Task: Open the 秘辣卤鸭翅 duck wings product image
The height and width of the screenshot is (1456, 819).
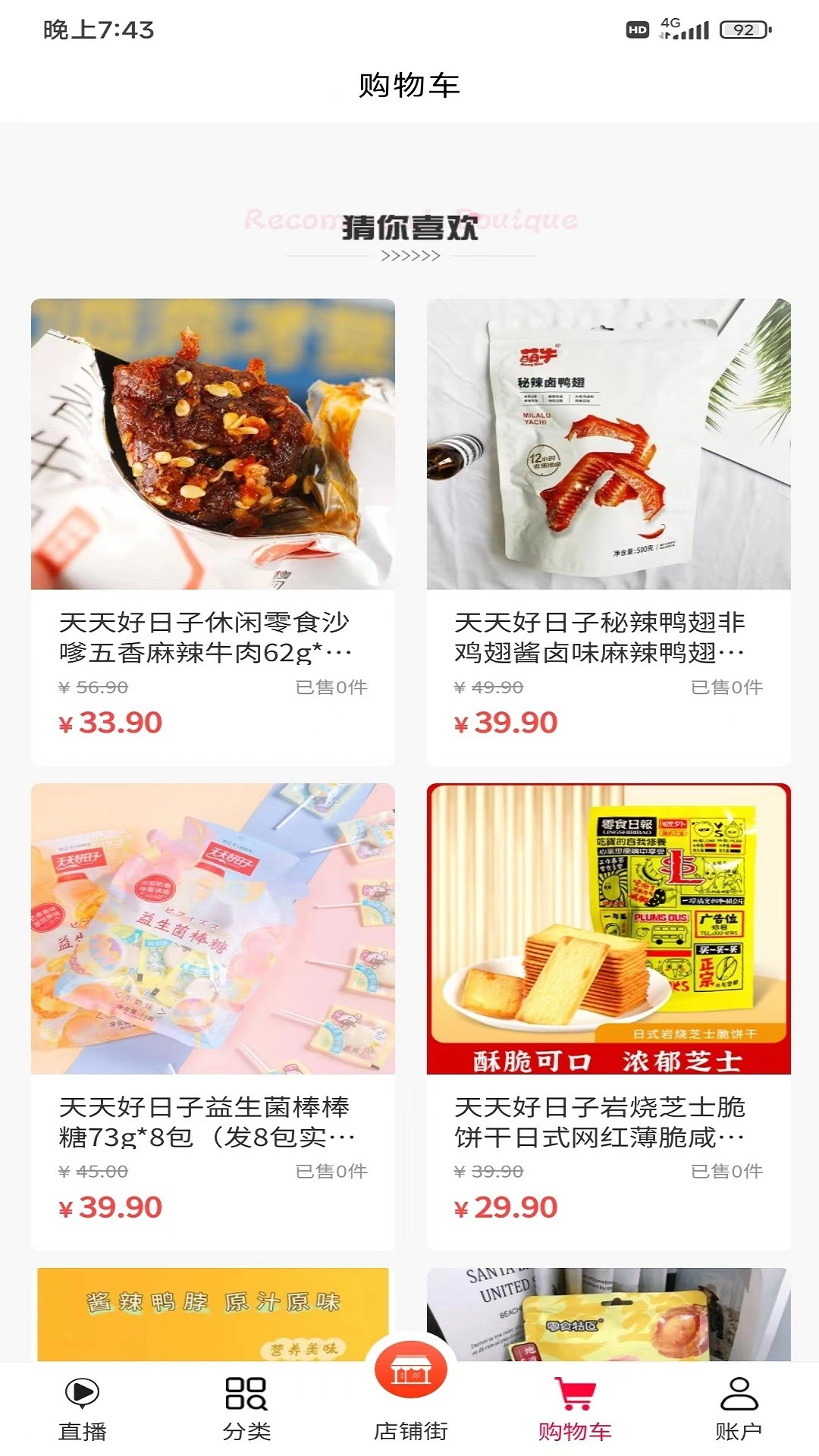Action: [x=607, y=444]
